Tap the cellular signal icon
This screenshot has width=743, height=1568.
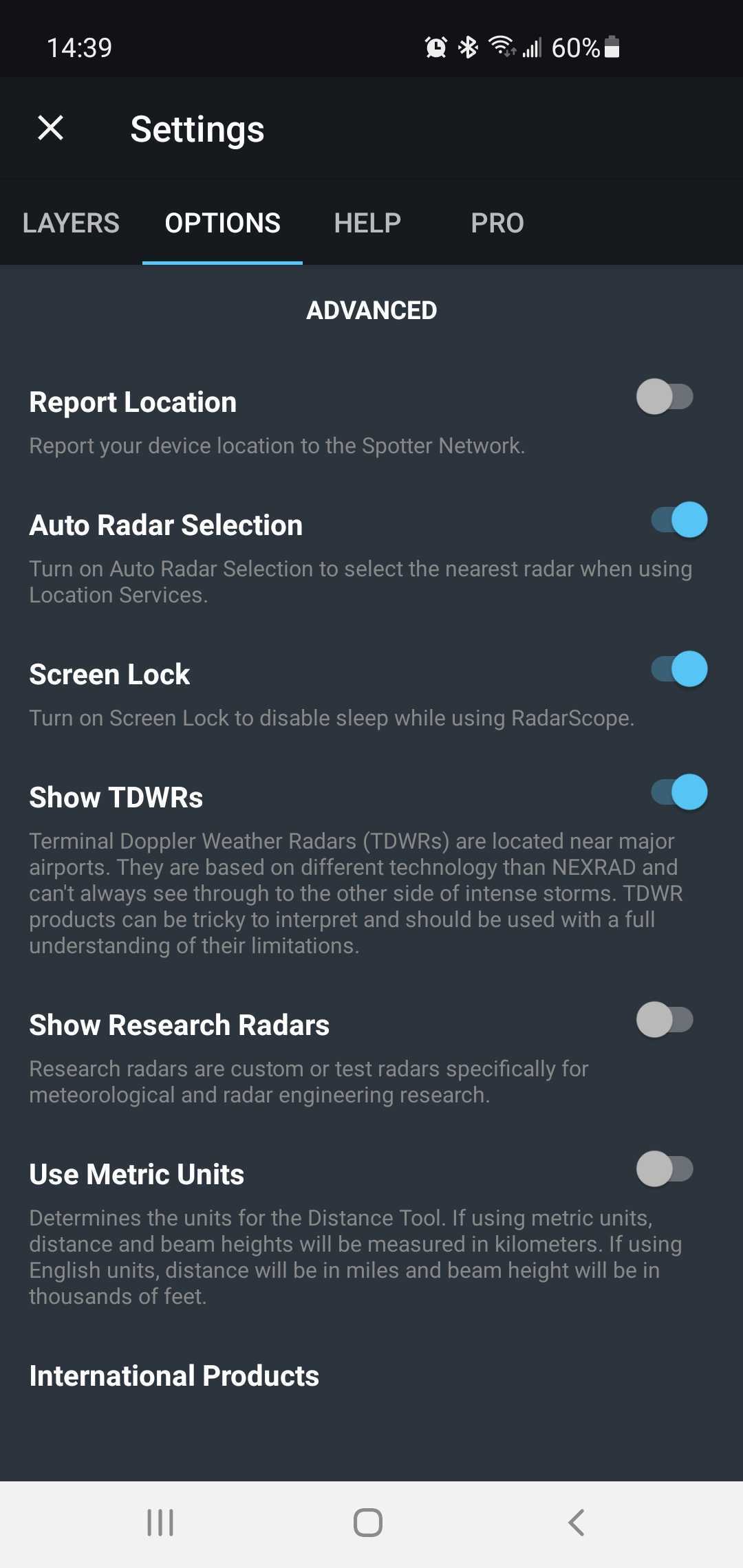tap(533, 46)
